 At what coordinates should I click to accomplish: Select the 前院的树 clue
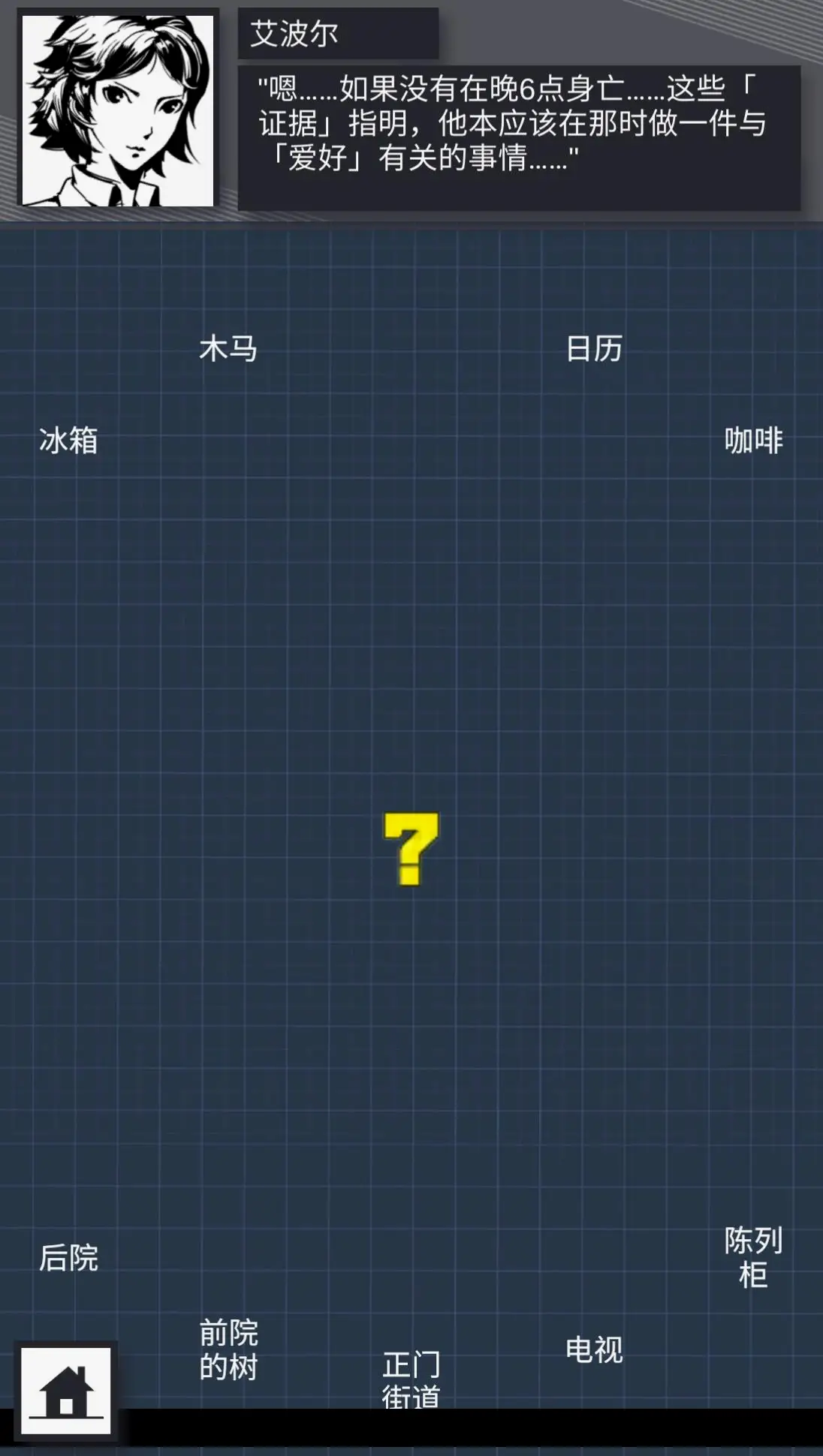coord(228,1349)
